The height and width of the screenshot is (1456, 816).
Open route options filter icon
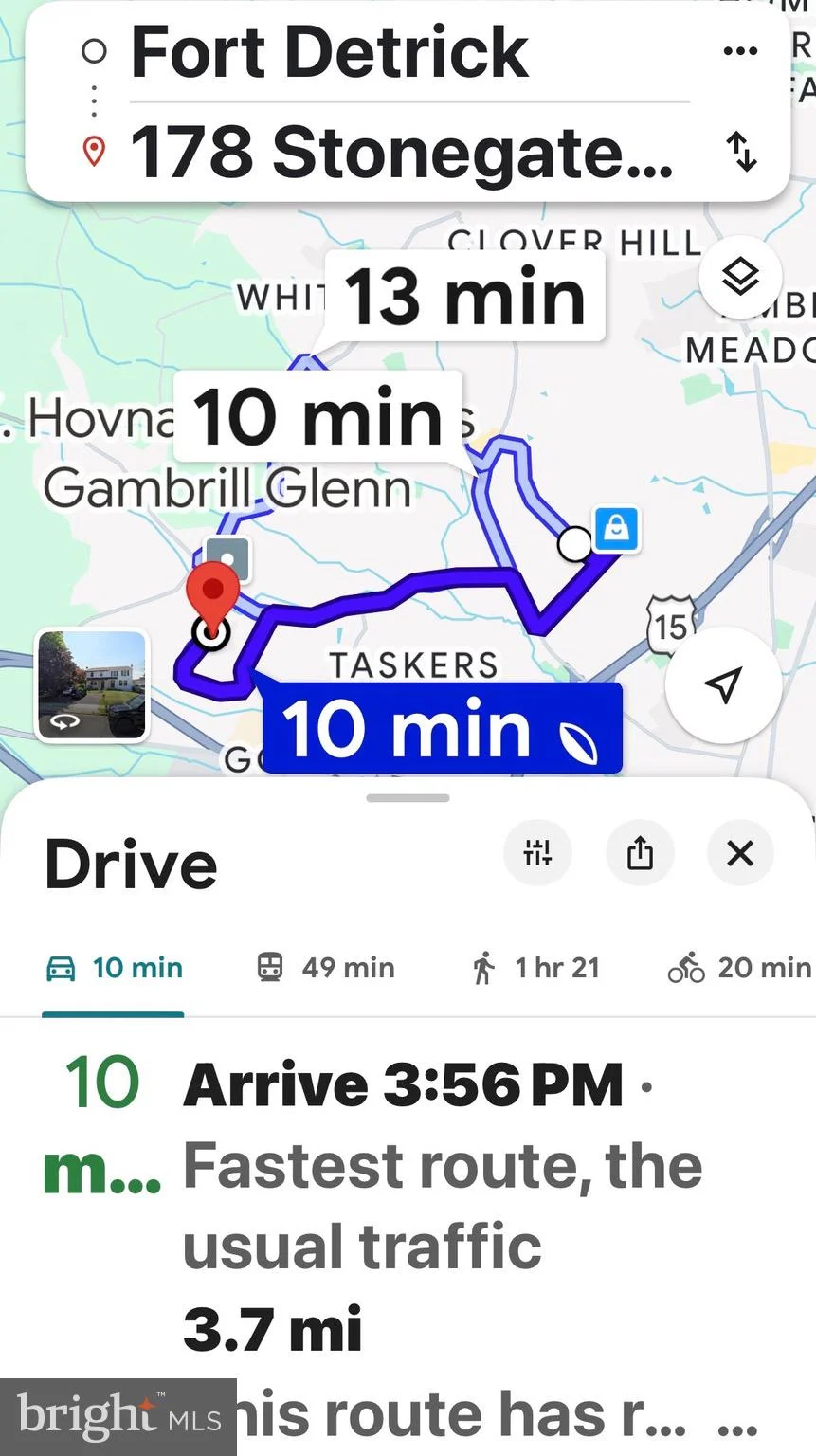pos(537,853)
